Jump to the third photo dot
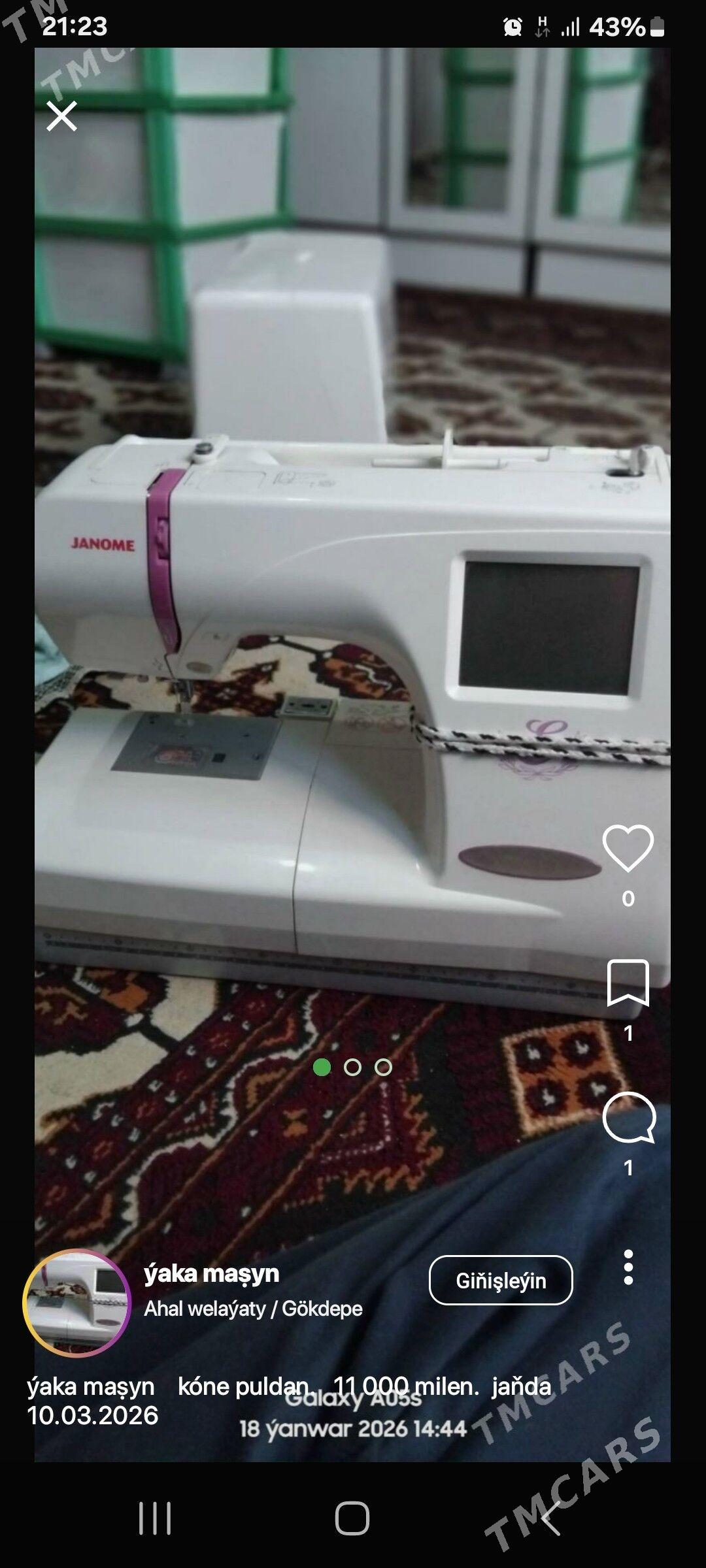Viewport: 706px width, 1568px height. click(383, 1067)
